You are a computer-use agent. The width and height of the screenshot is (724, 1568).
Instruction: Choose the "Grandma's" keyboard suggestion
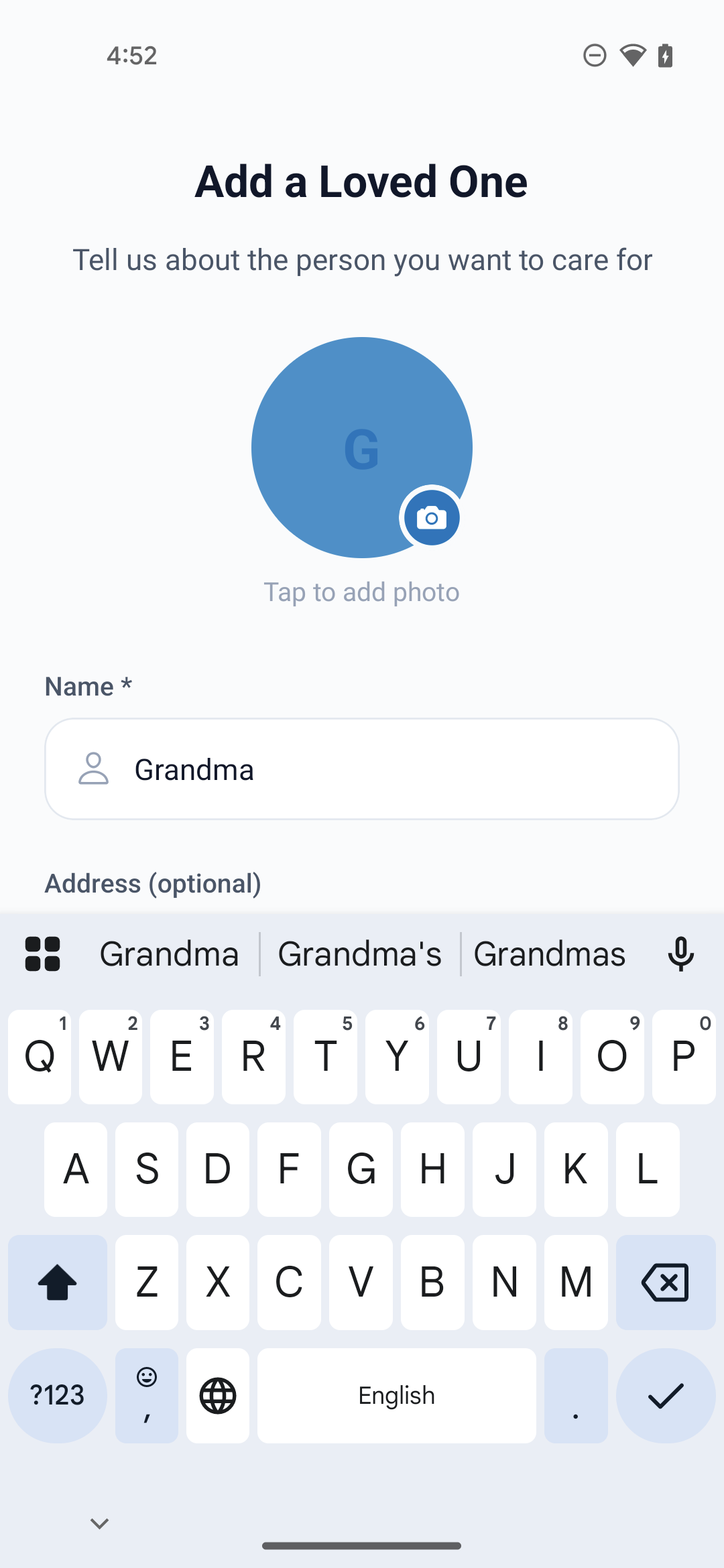pyautogui.click(x=360, y=954)
